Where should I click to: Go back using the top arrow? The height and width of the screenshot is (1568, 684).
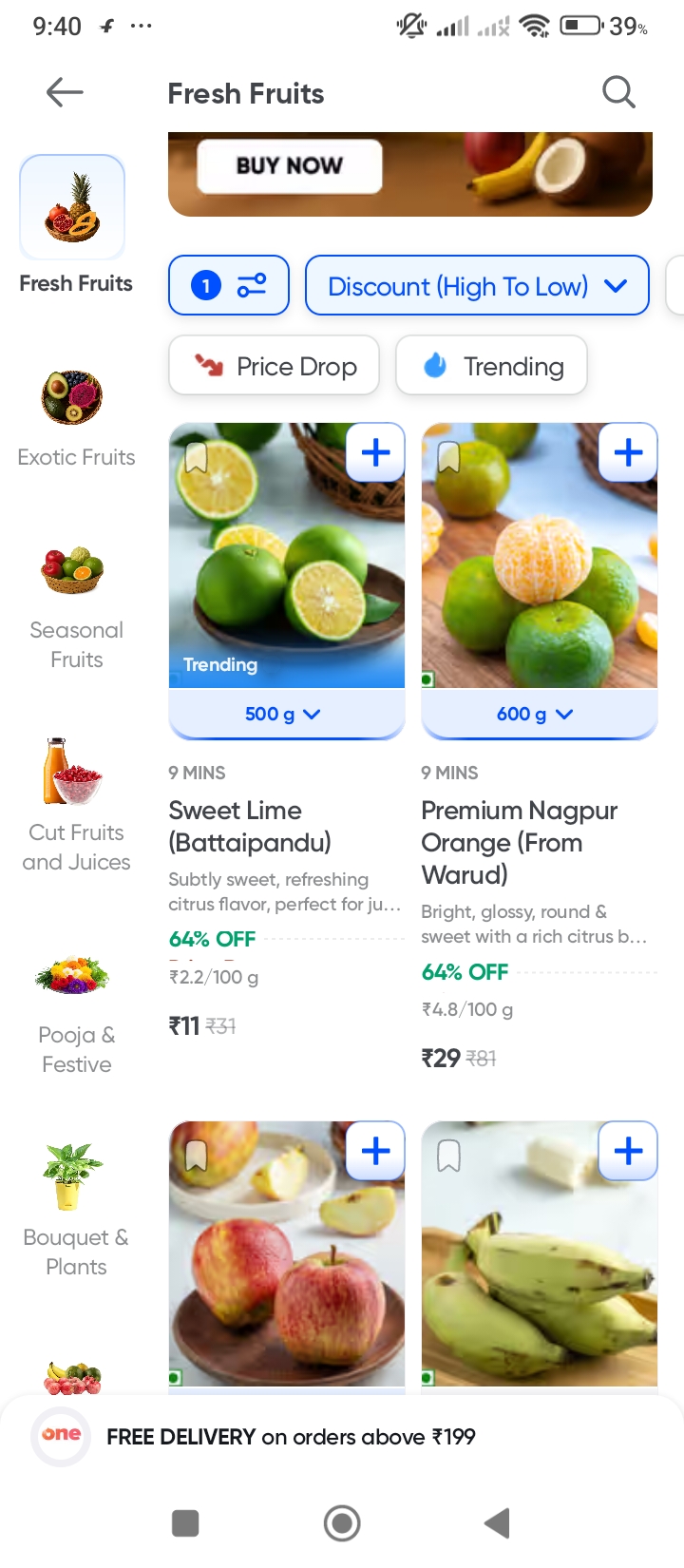click(65, 92)
